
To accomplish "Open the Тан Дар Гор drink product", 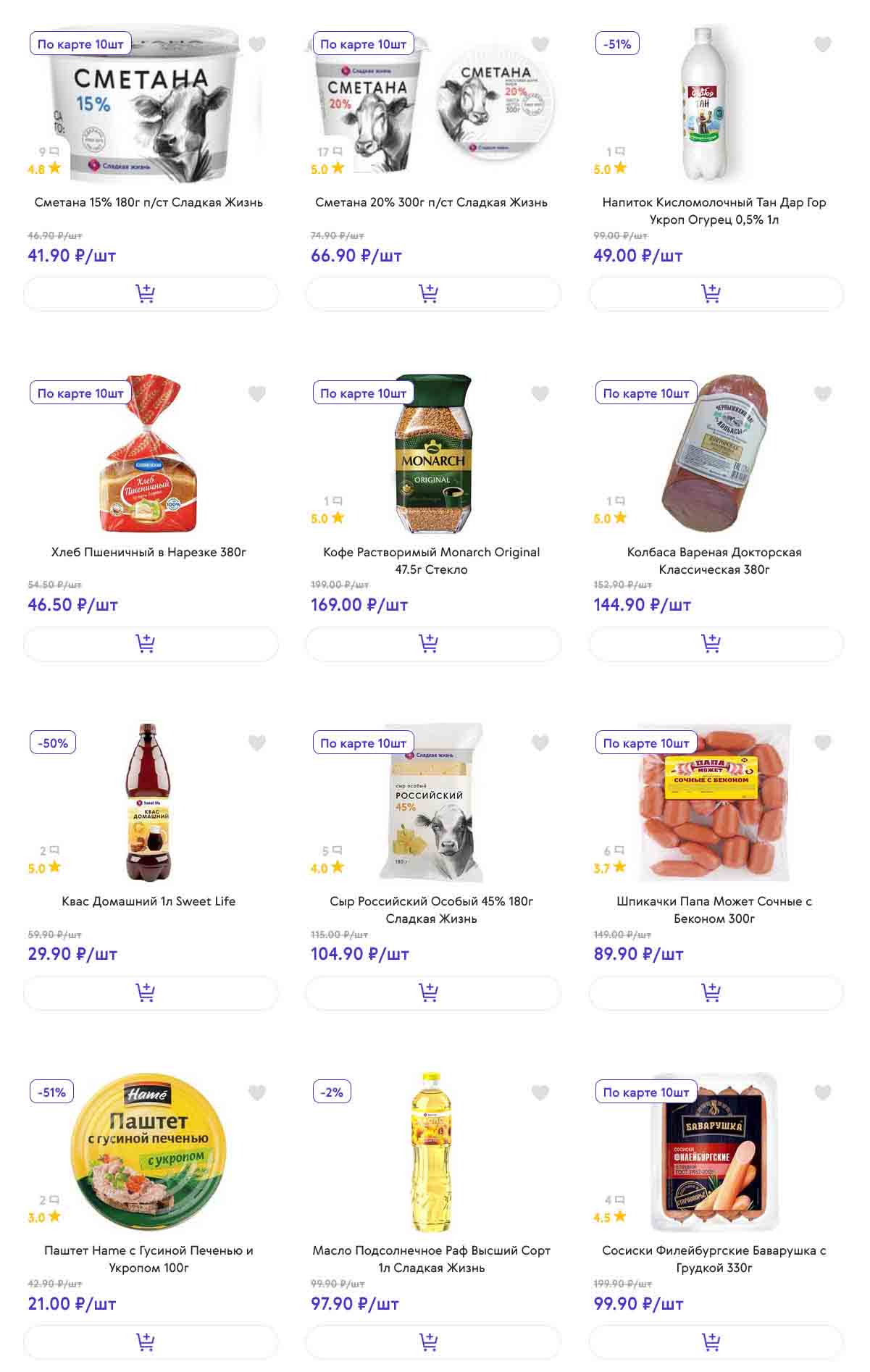I will point(714,210).
